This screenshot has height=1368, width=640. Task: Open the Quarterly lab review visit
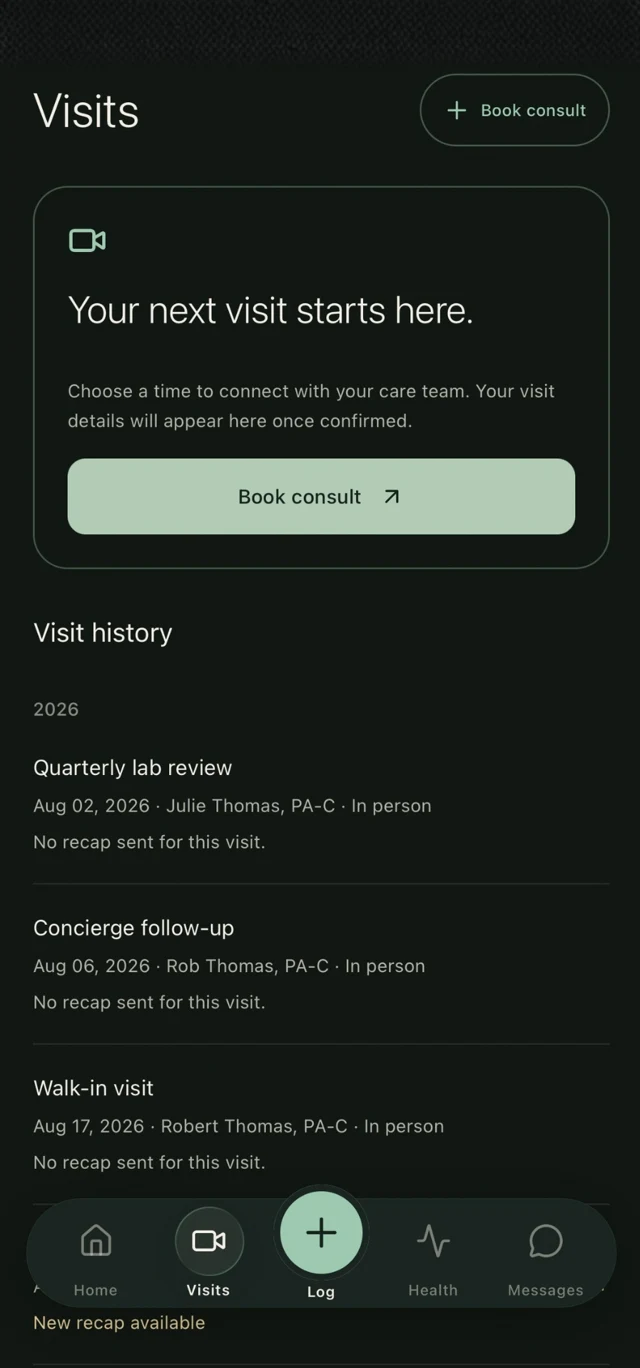(321, 804)
